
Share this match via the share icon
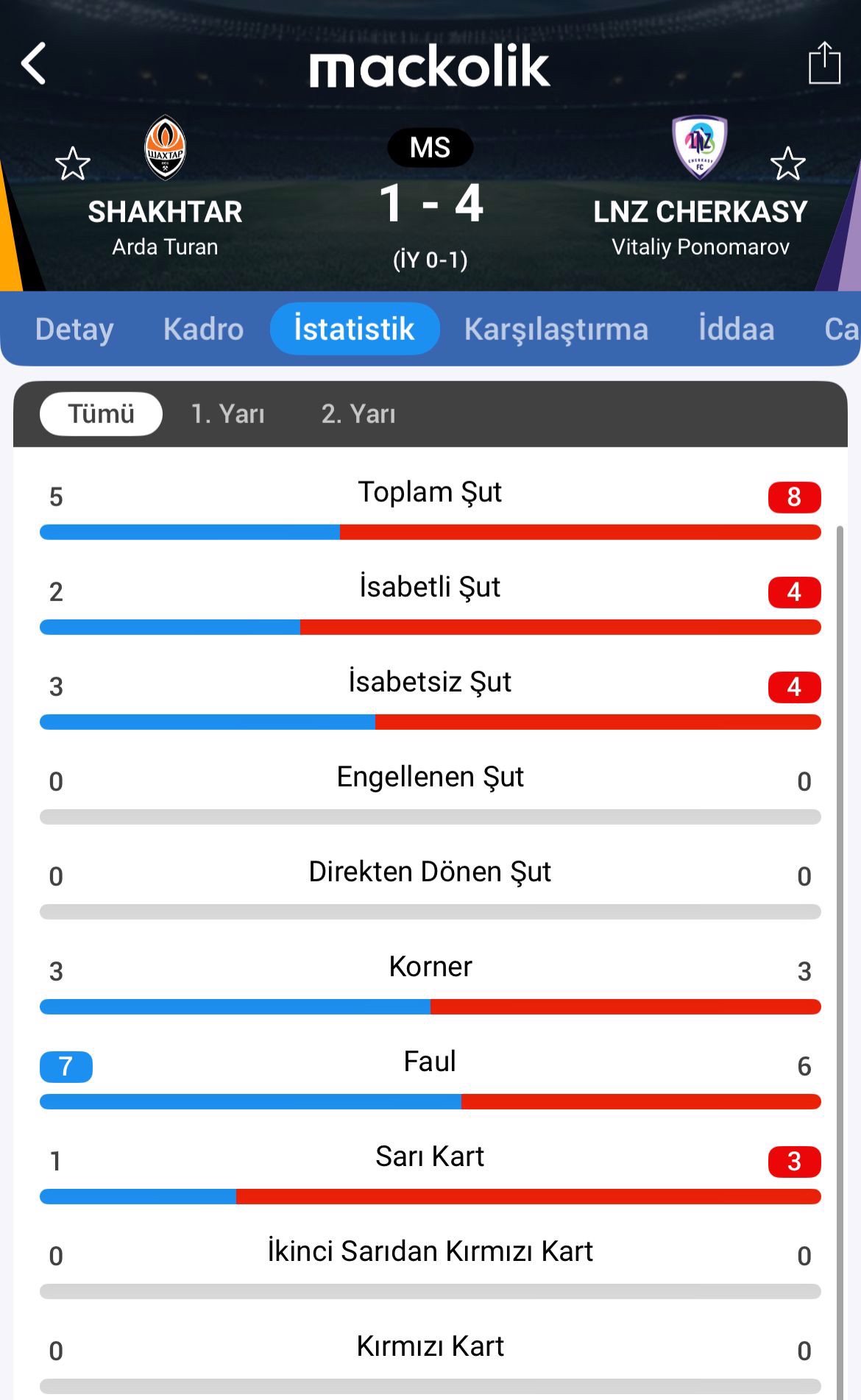pyautogui.click(x=824, y=63)
